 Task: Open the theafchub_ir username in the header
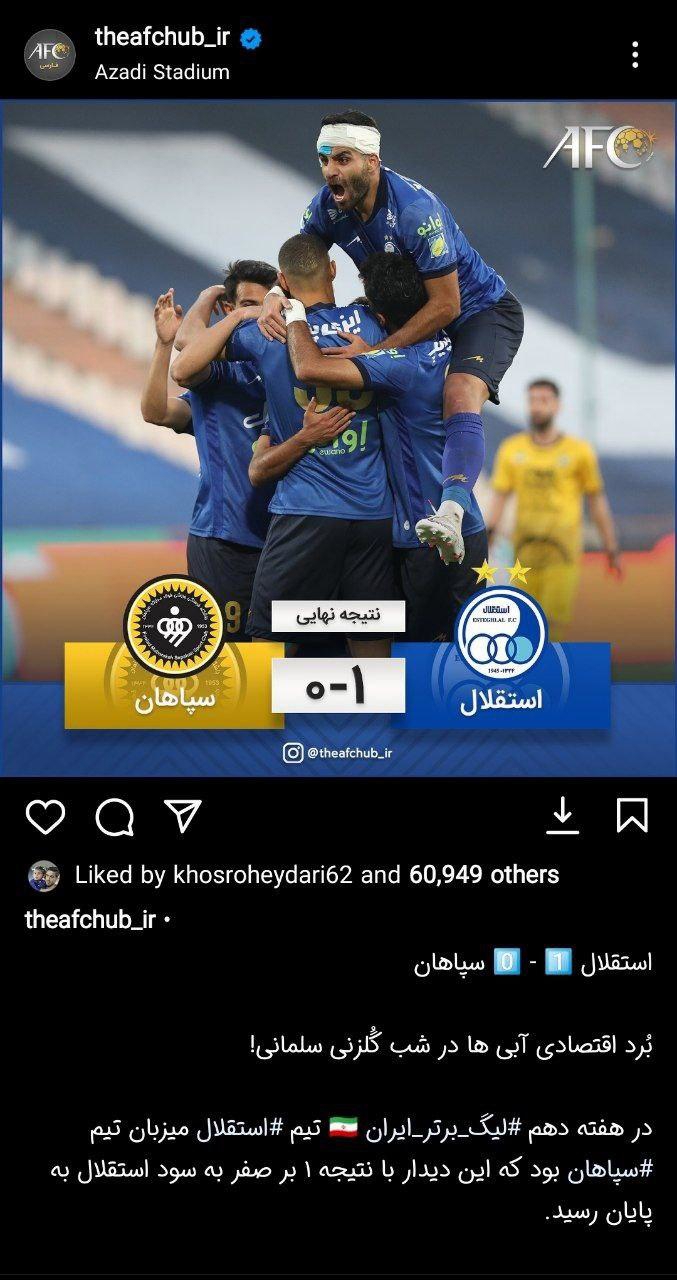pos(164,38)
